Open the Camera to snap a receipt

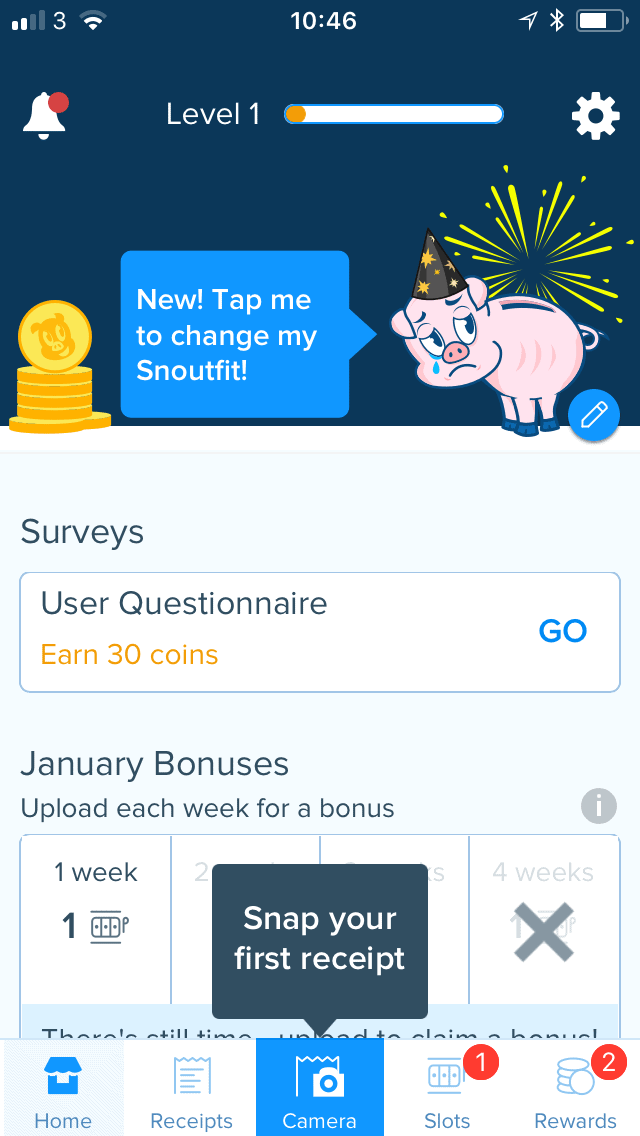coord(320,1087)
